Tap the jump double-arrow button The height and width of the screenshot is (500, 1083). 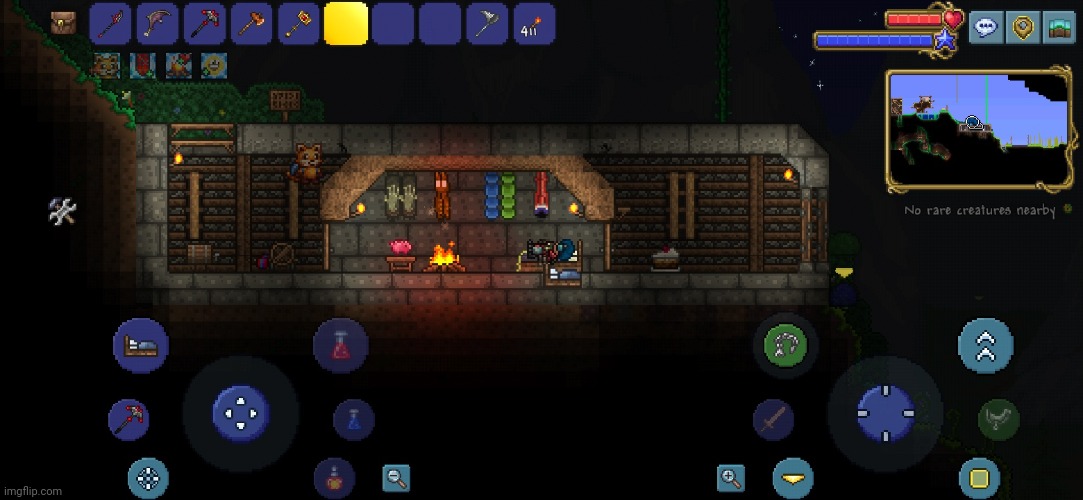pos(985,346)
